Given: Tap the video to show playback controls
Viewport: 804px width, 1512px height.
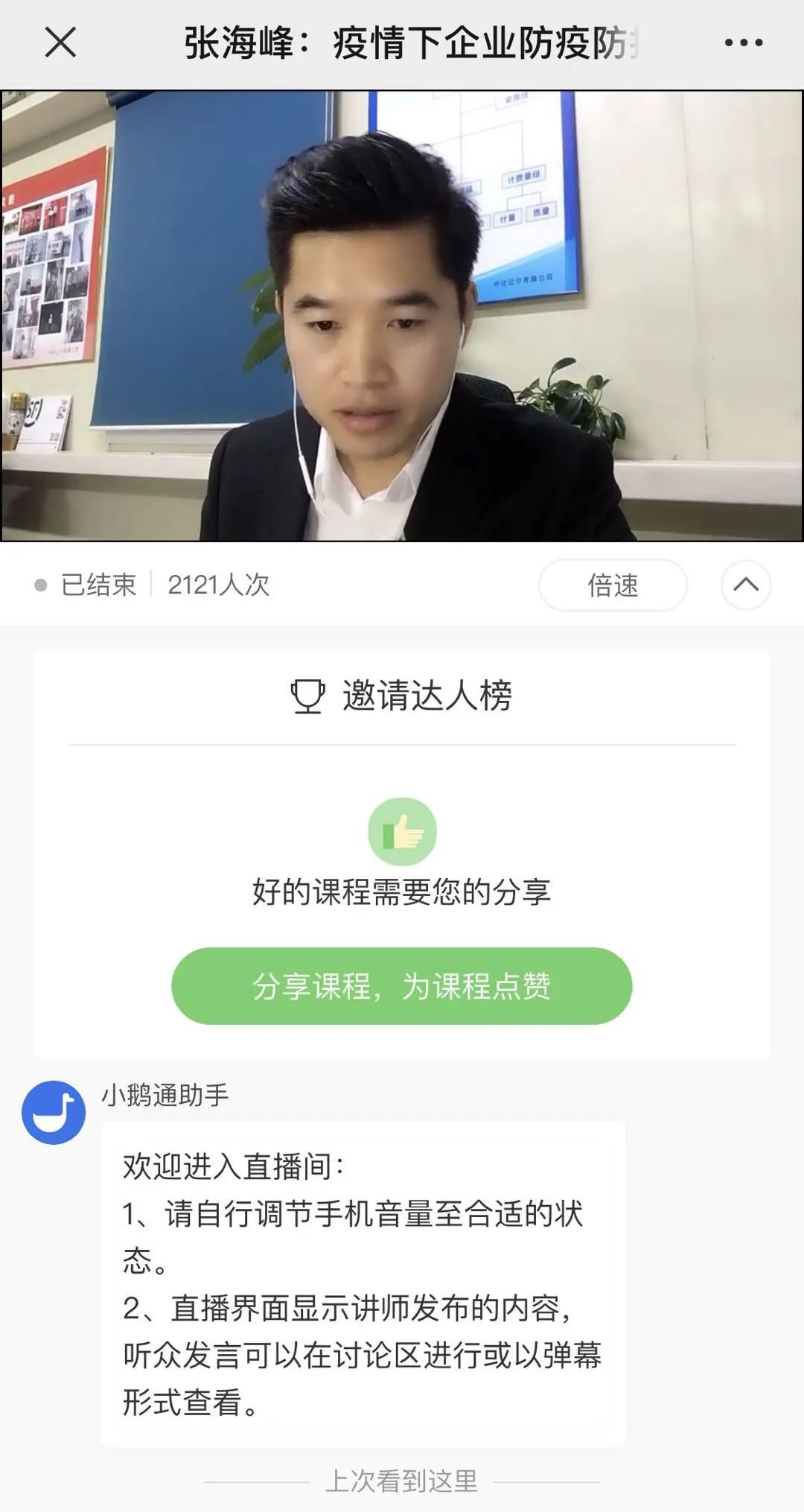Looking at the screenshot, I should click(402, 316).
